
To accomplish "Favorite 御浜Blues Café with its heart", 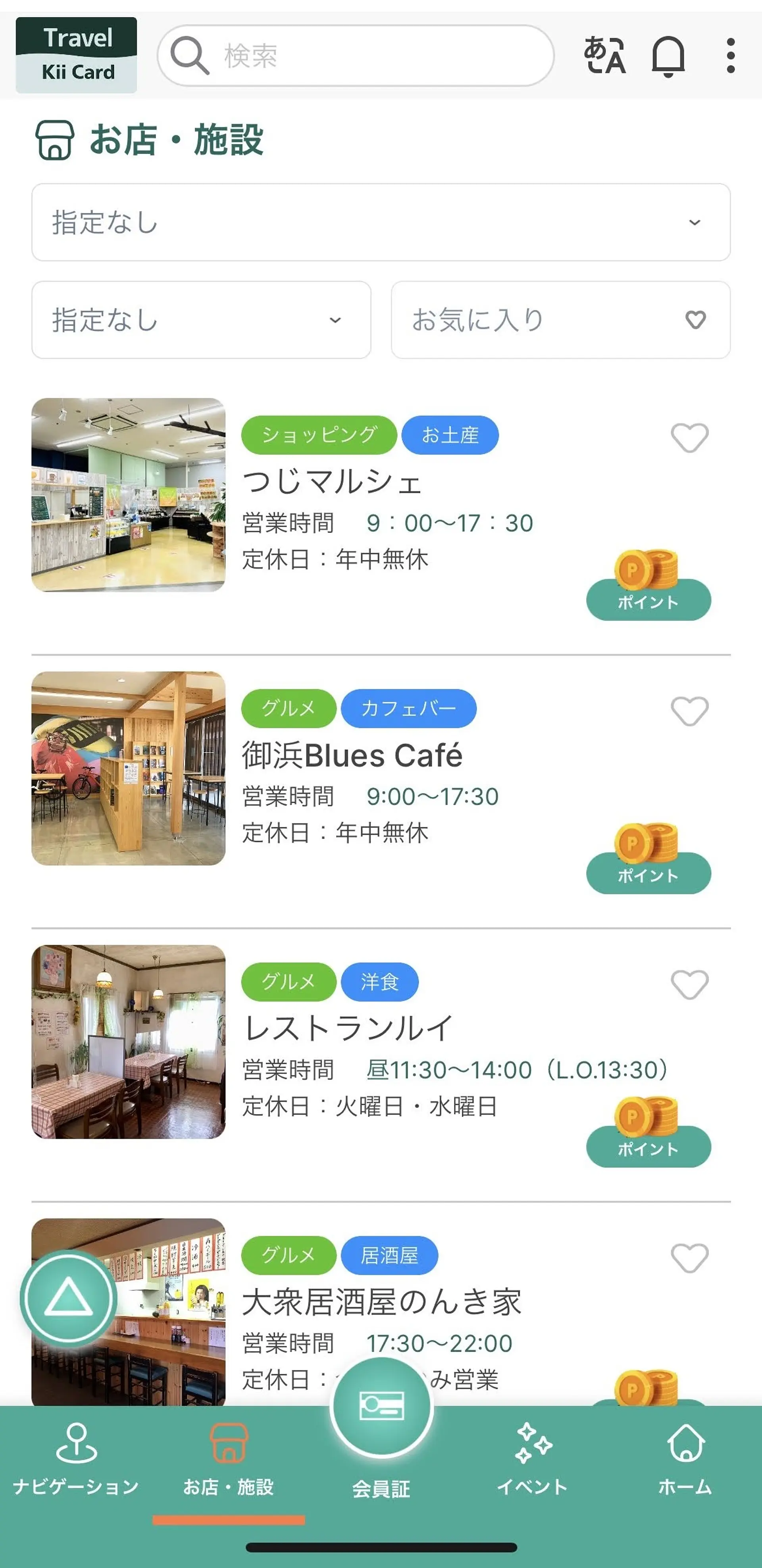I will click(x=689, y=710).
